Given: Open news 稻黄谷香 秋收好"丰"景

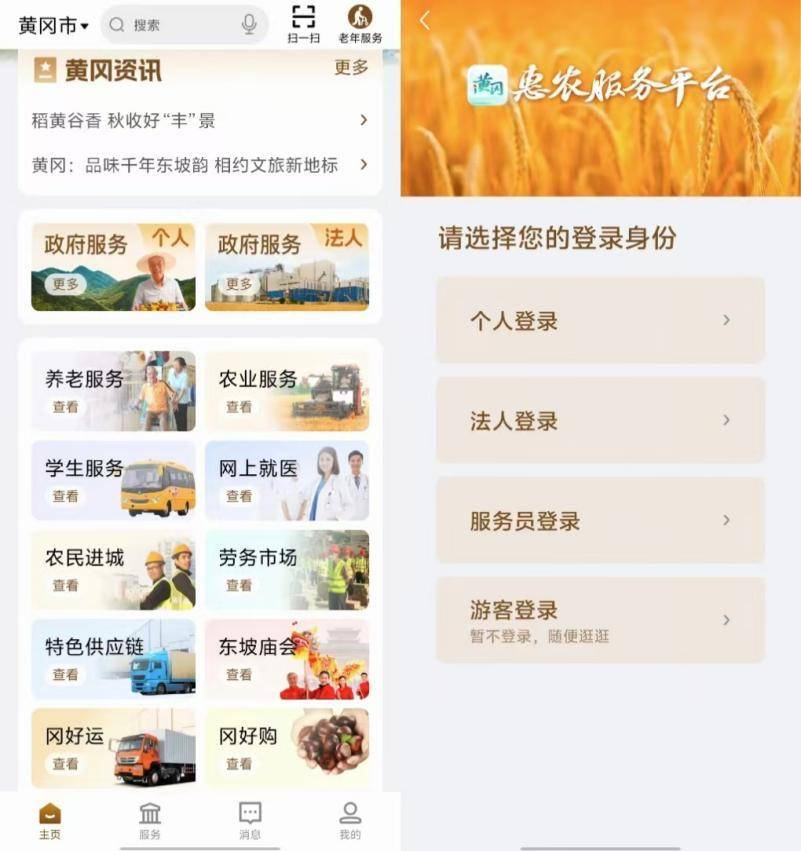Looking at the screenshot, I should [x=200, y=120].
